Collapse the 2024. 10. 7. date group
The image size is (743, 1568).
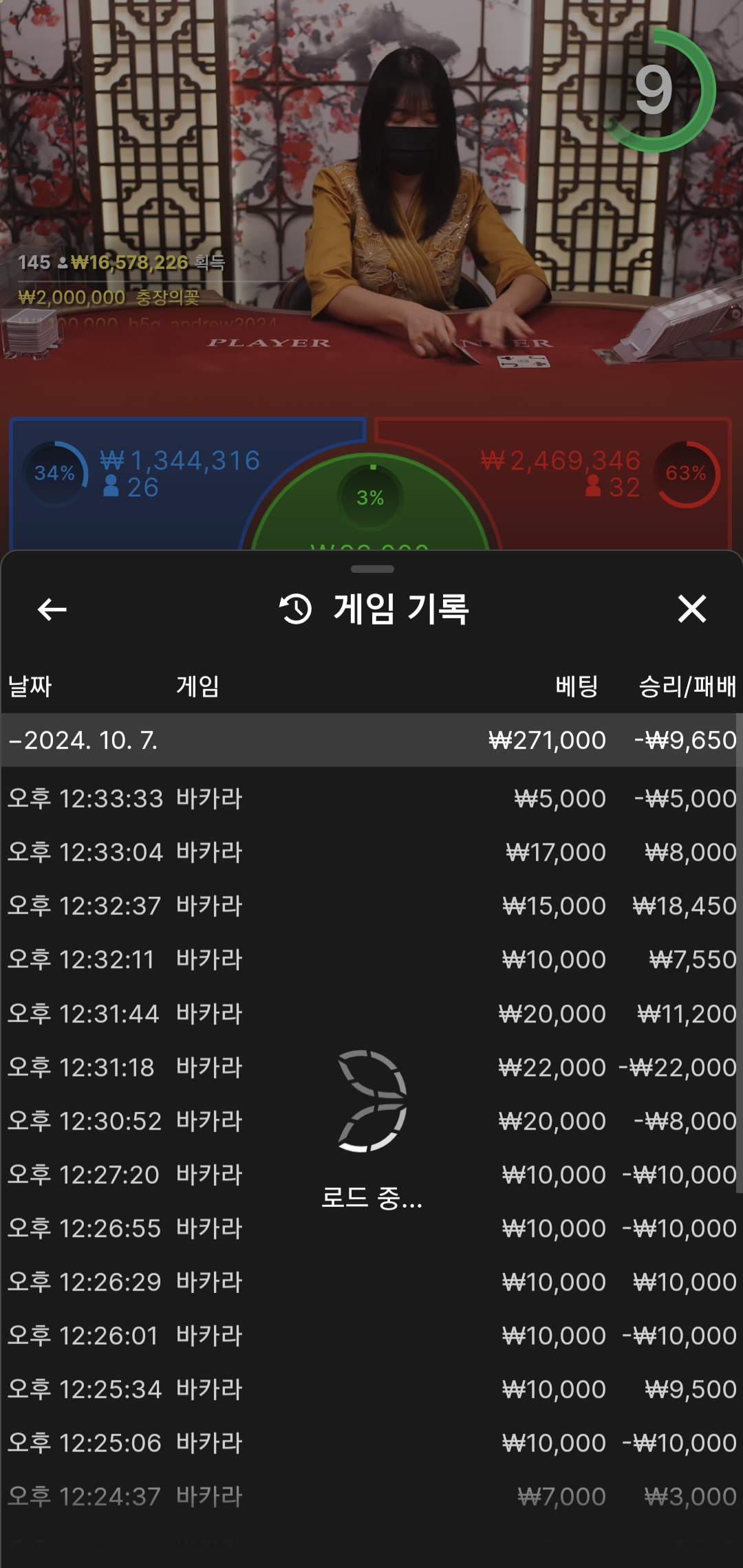83,741
